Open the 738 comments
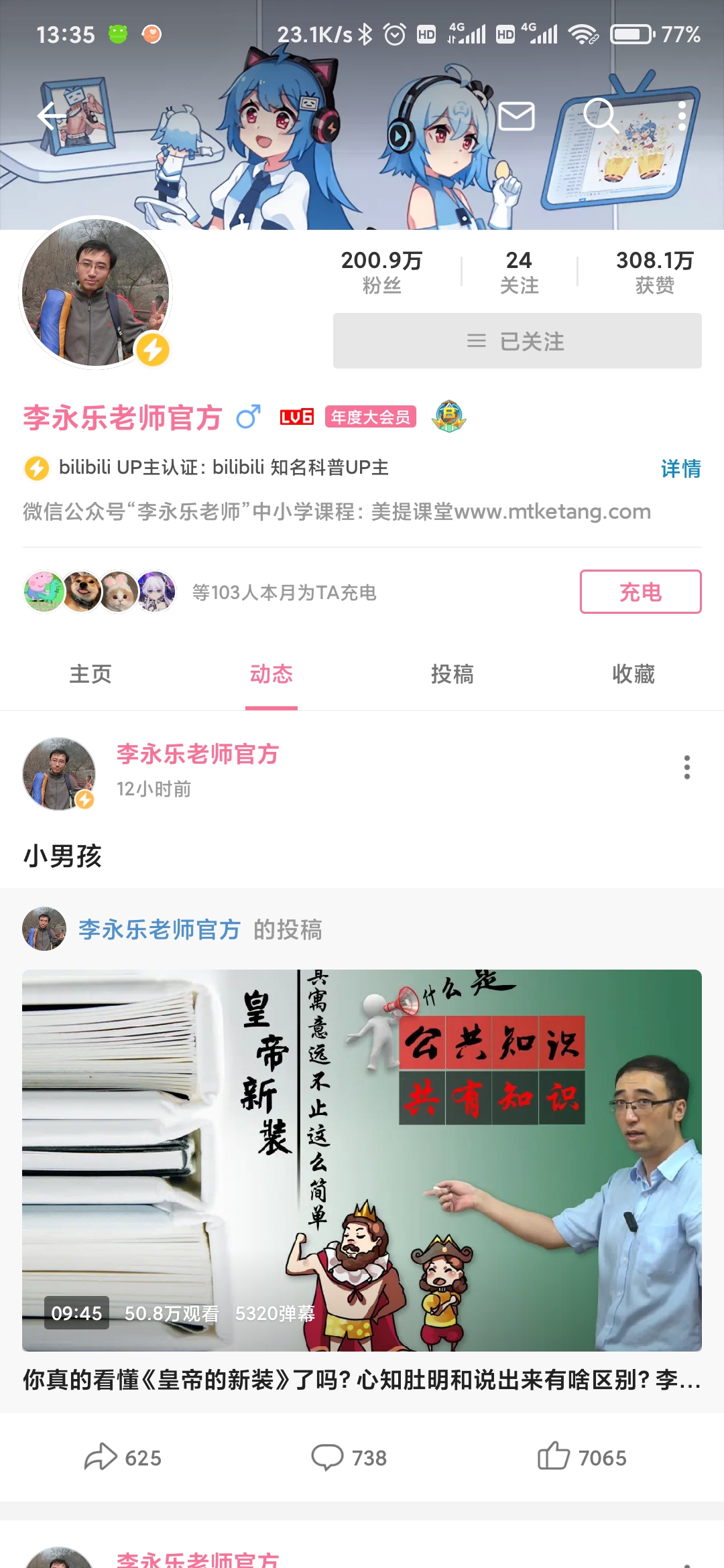724x1568 pixels. coord(349,1457)
